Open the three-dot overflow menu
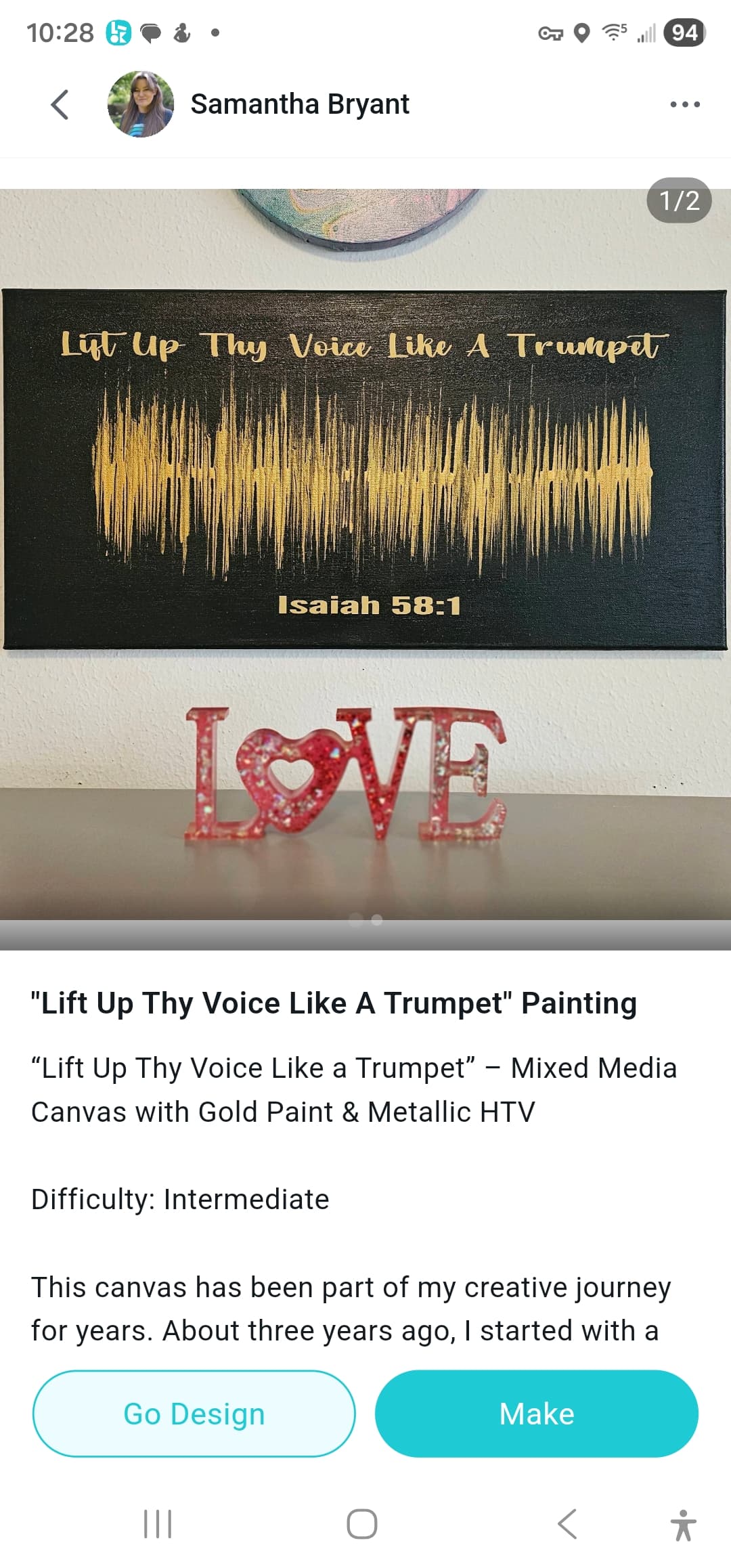This screenshot has width=731, height=1568. [x=684, y=105]
